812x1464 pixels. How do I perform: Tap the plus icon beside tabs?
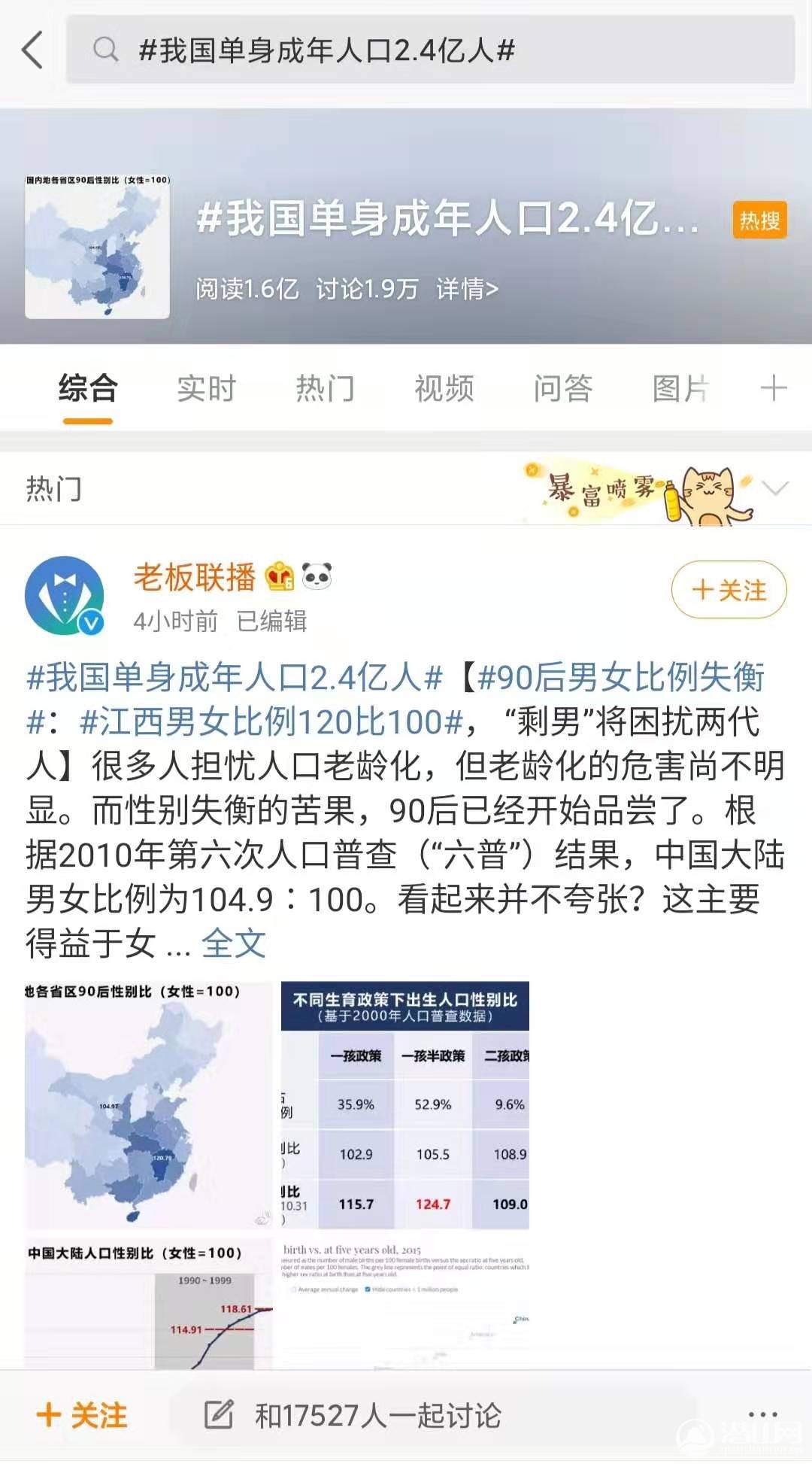[x=773, y=389]
